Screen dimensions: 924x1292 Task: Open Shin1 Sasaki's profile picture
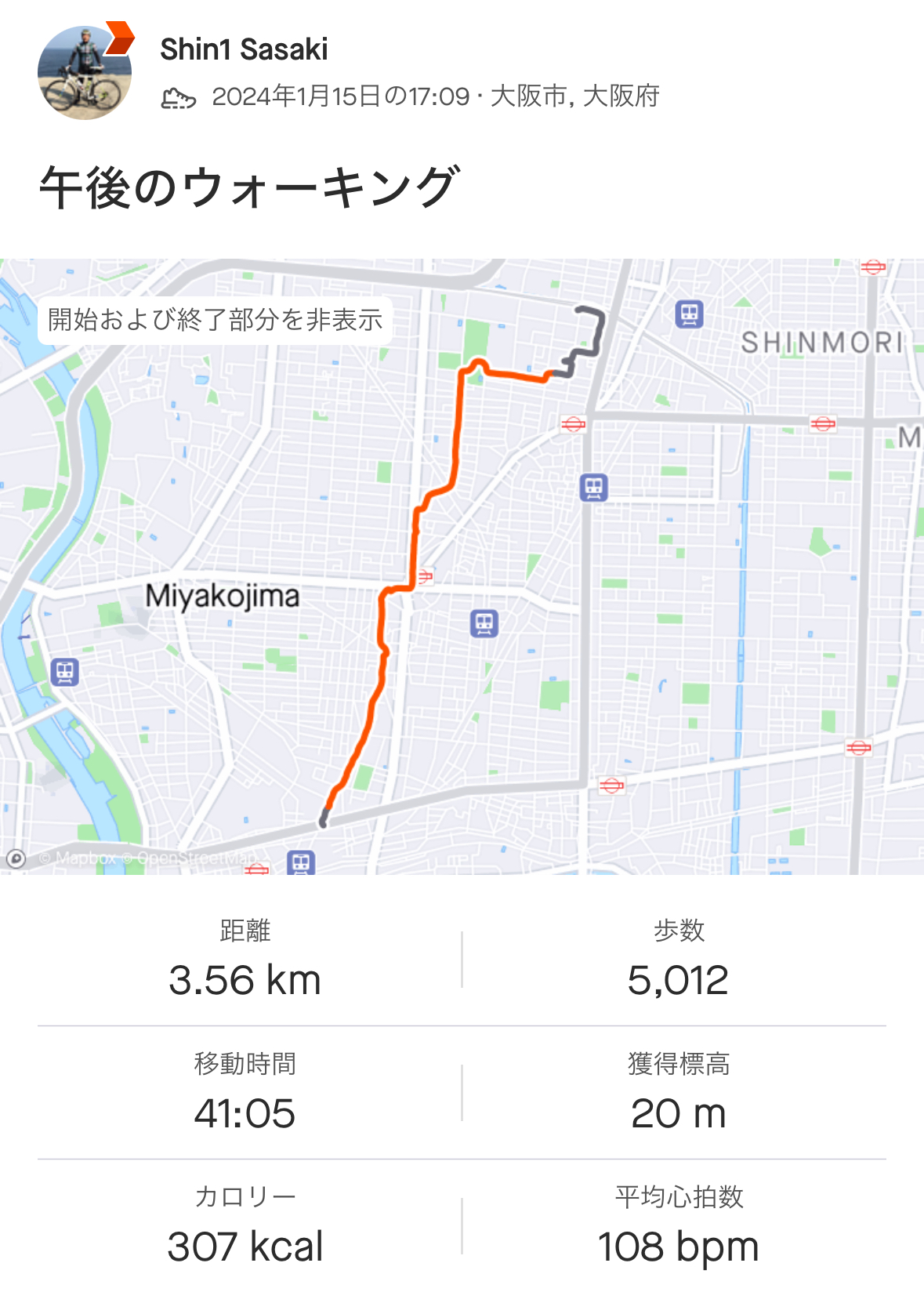(84, 73)
